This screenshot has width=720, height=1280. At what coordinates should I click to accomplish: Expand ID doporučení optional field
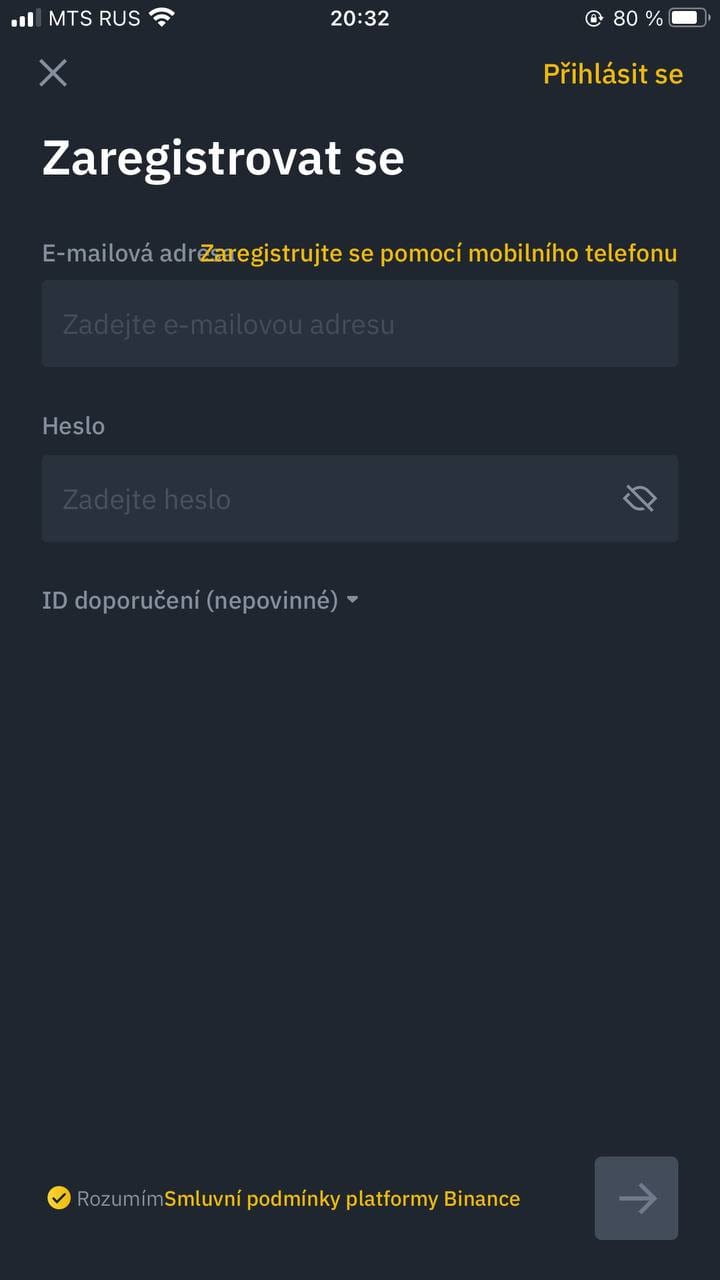click(x=200, y=601)
